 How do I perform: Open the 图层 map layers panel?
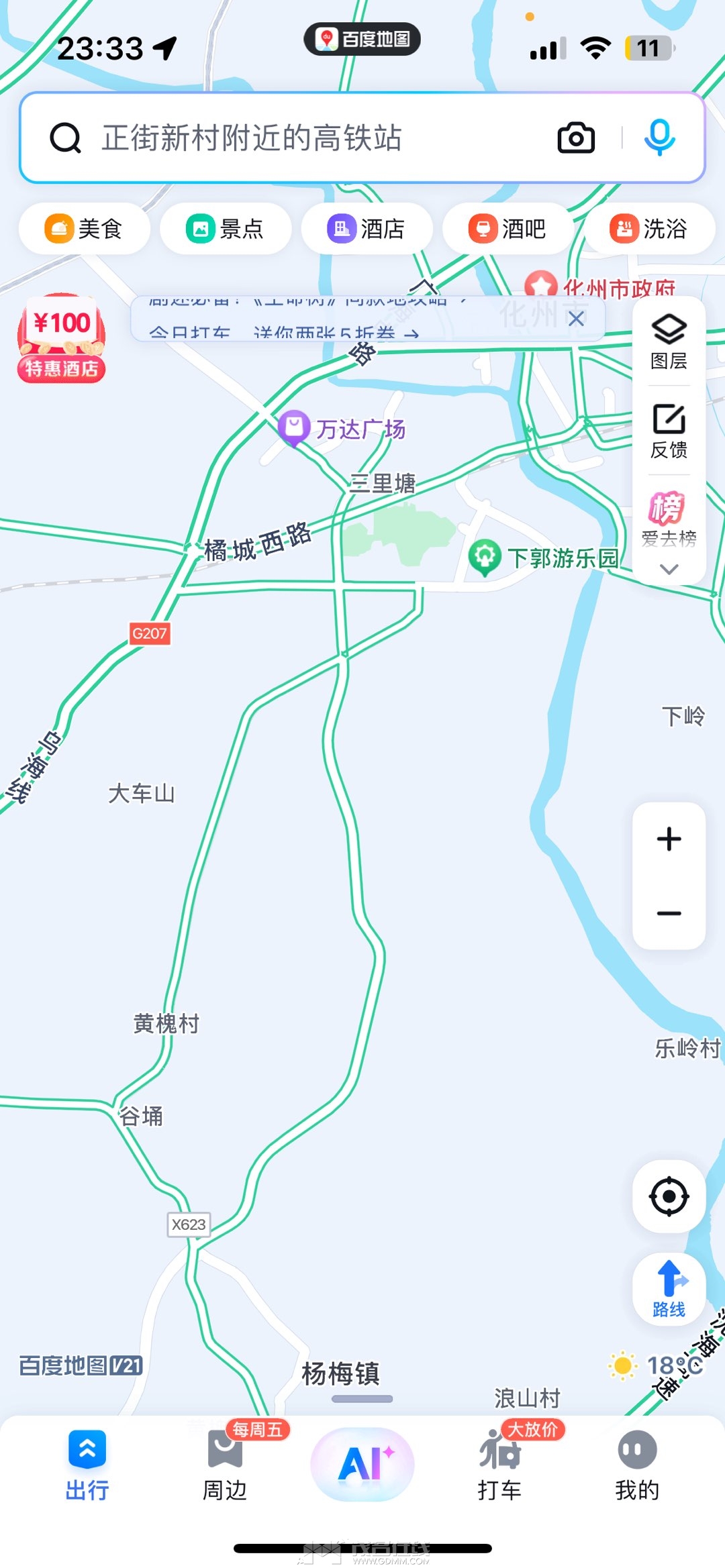coord(669,342)
